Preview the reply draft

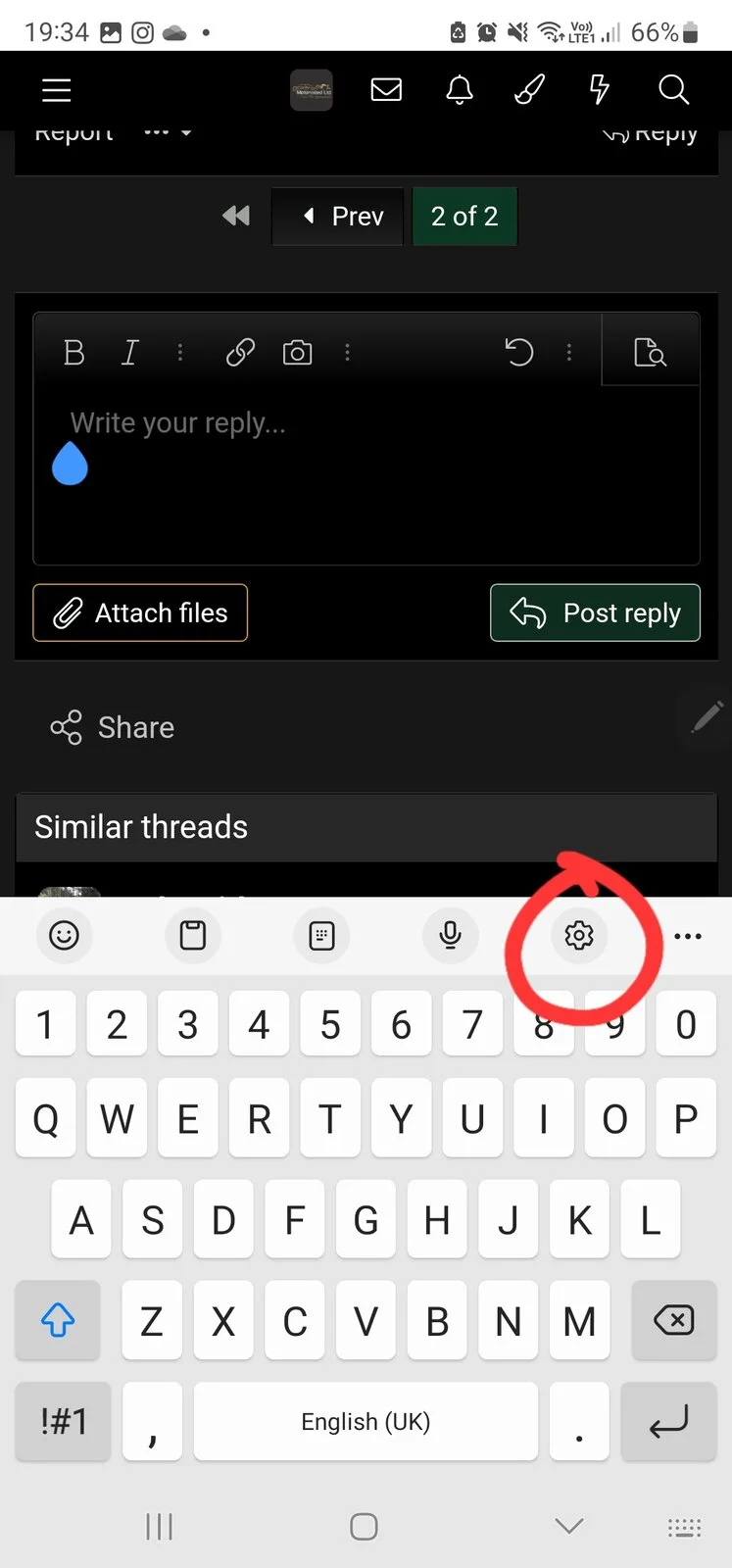click(x=650, y=352)
